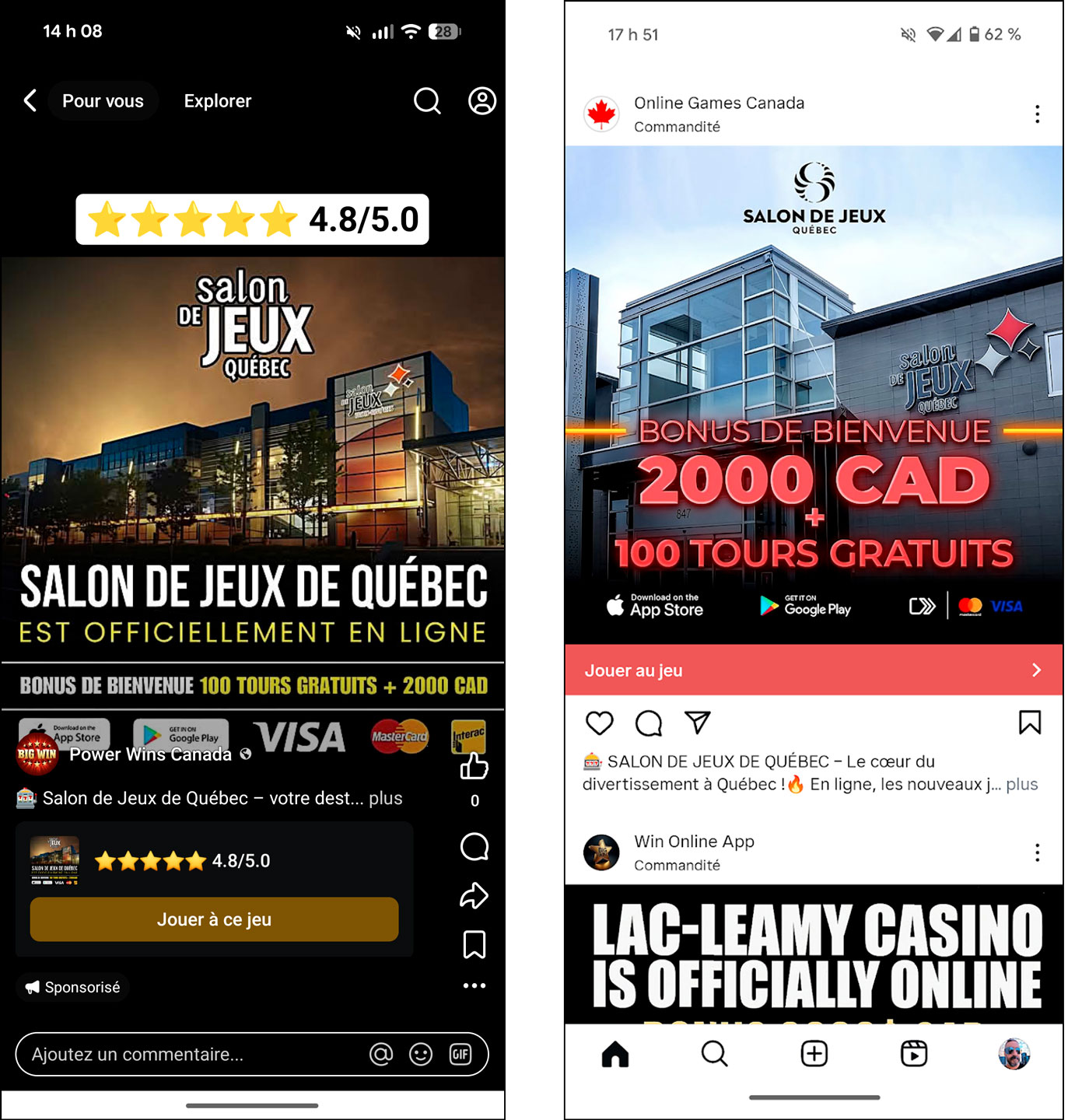
Task: Go to the Instagram home tab
Action: 615,1054
